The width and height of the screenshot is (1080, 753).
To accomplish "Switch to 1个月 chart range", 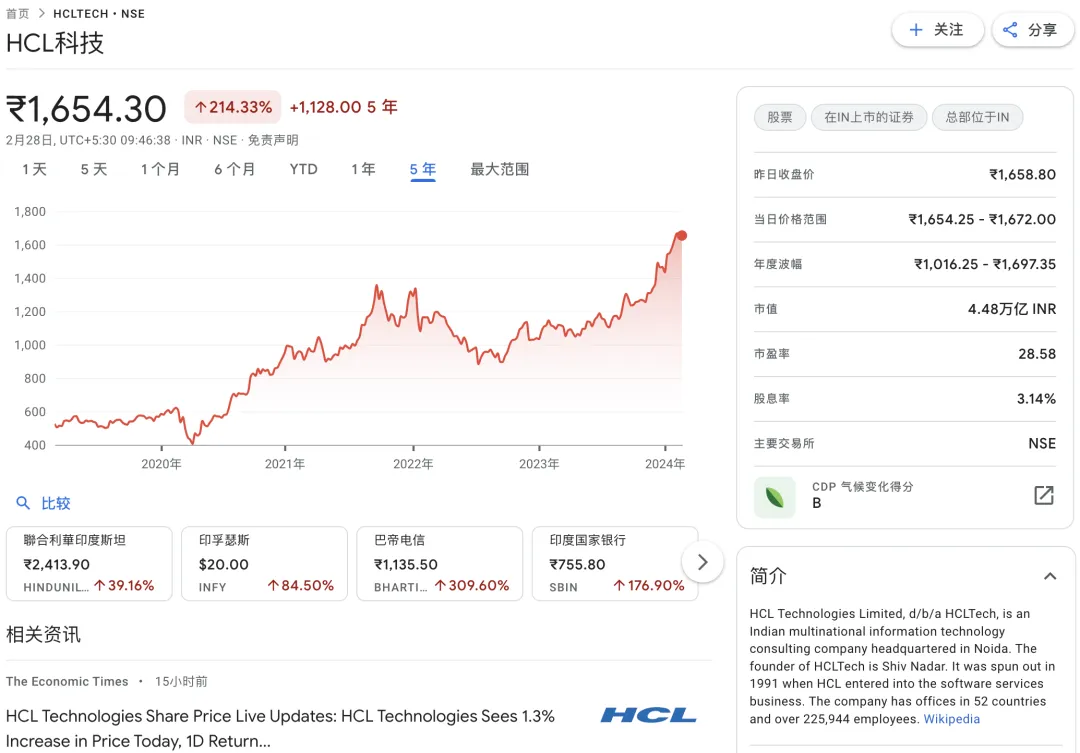I will pos(160,169).
